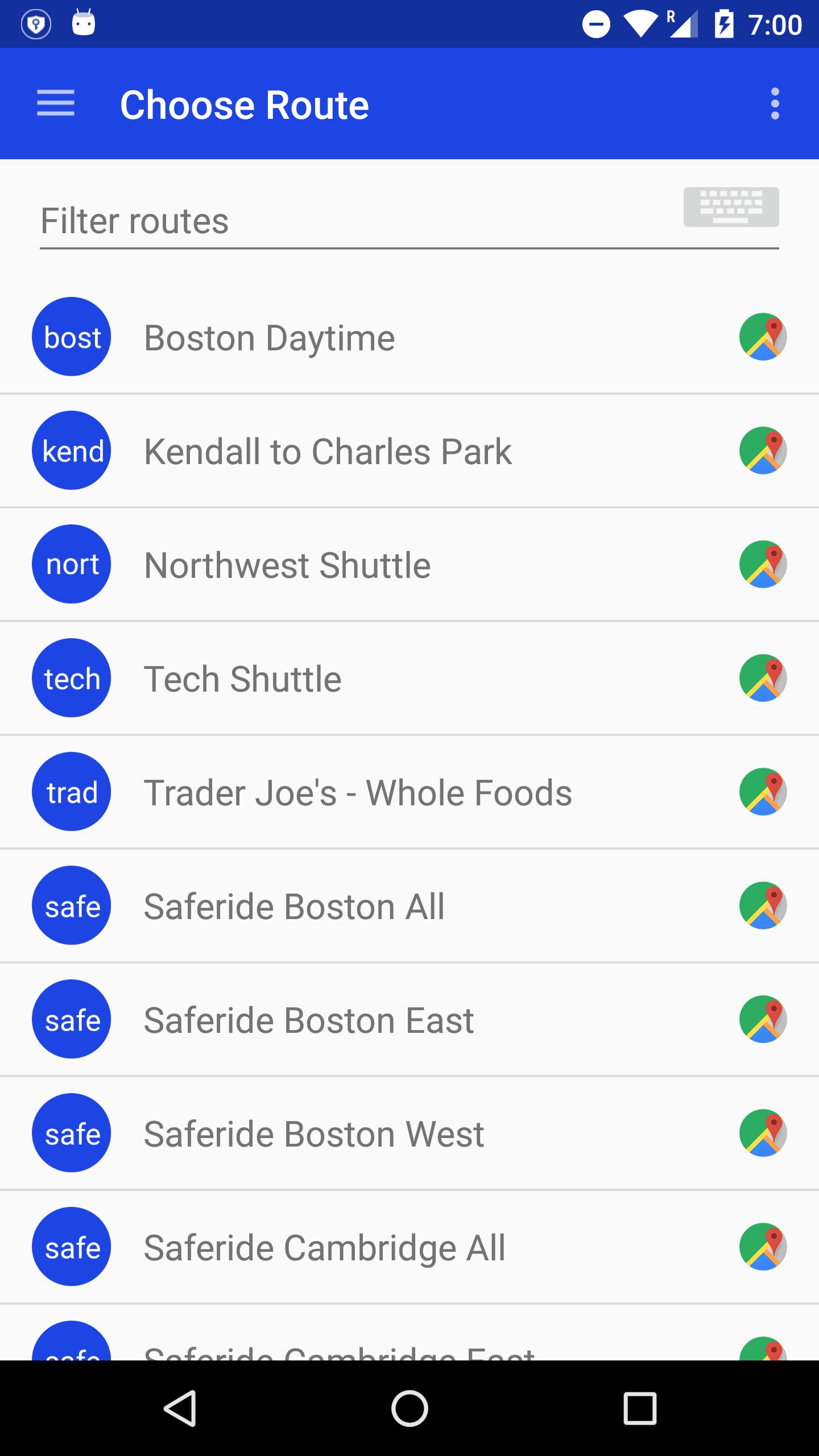
Task: Tap the keyboard icon beside the filter
Action: click(731, 207)
